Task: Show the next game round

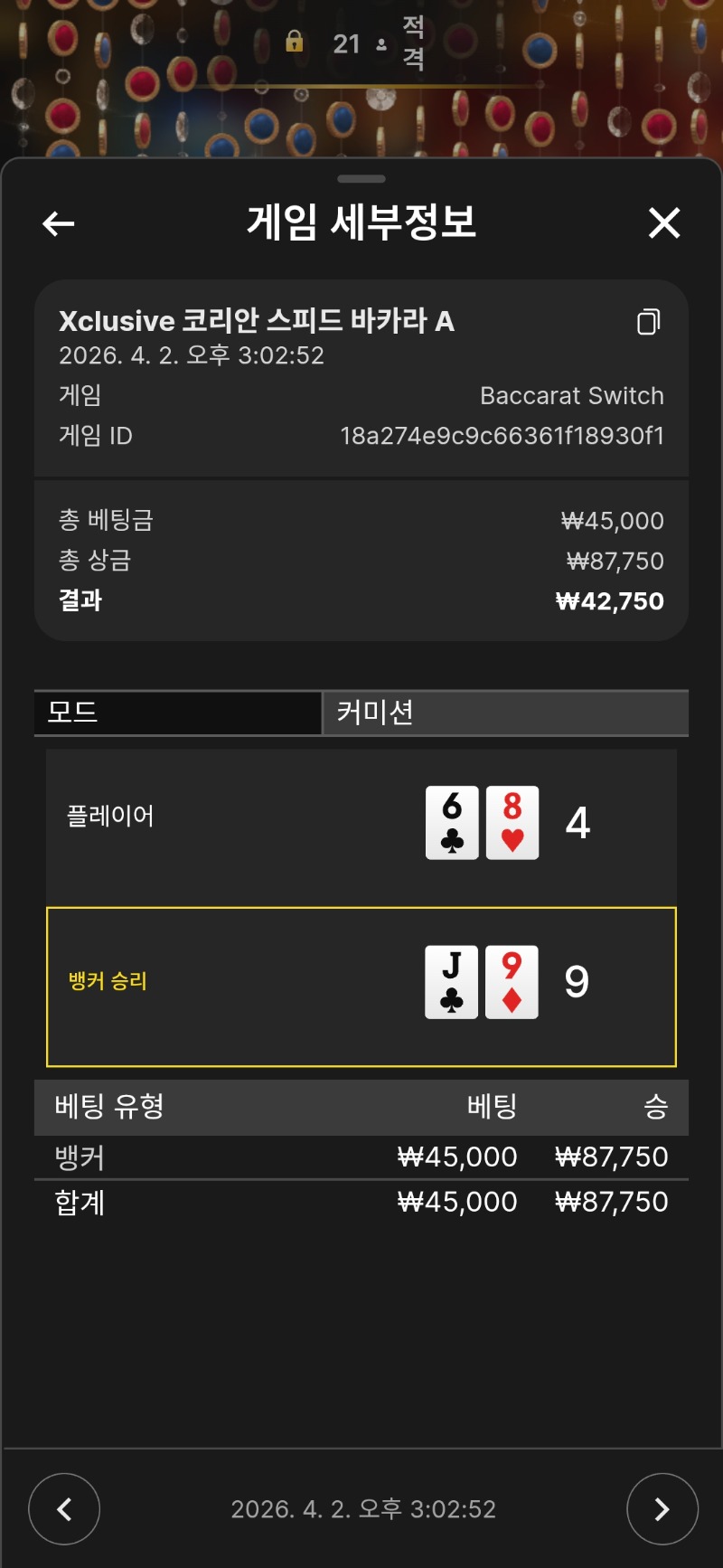Action: coord(662,1509)
